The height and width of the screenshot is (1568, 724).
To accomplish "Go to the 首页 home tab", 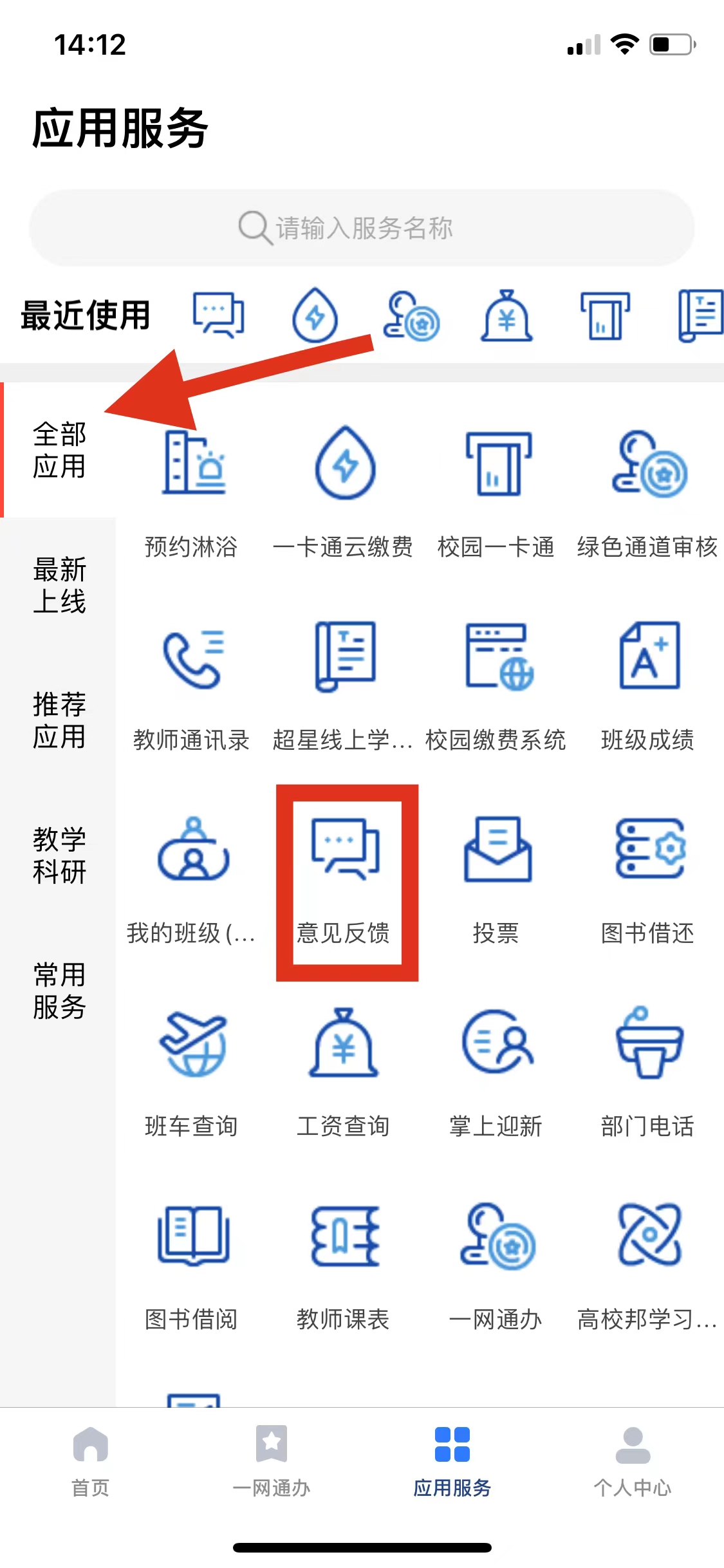I will pyautogui.click(x=90, y=1461).
